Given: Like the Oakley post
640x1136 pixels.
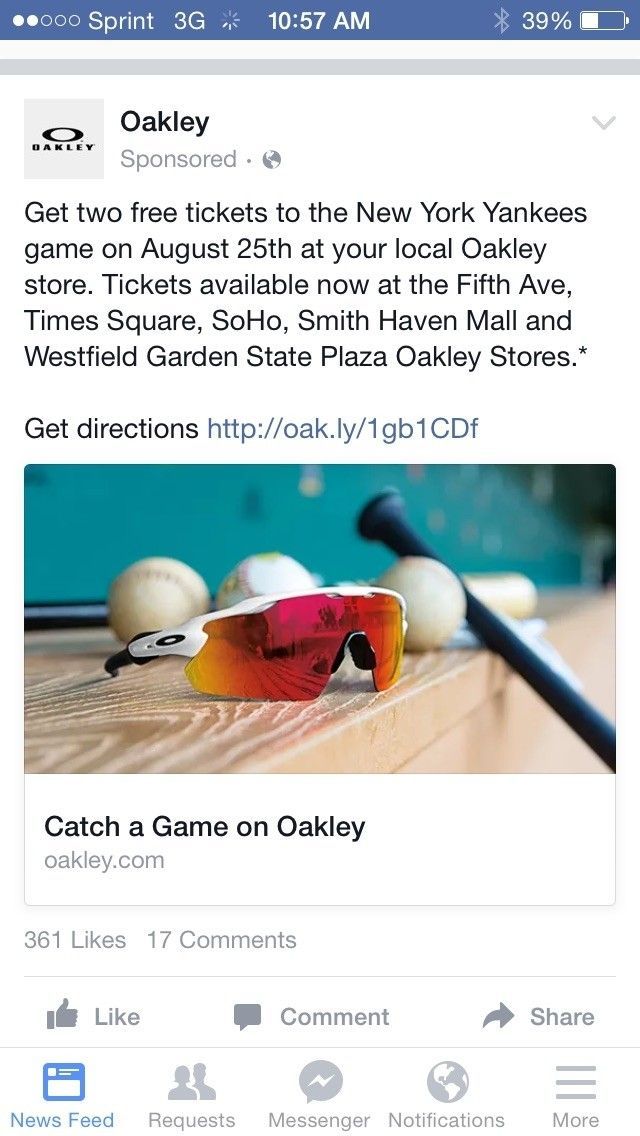Looking at the screenshot, I should [93, 1016].
